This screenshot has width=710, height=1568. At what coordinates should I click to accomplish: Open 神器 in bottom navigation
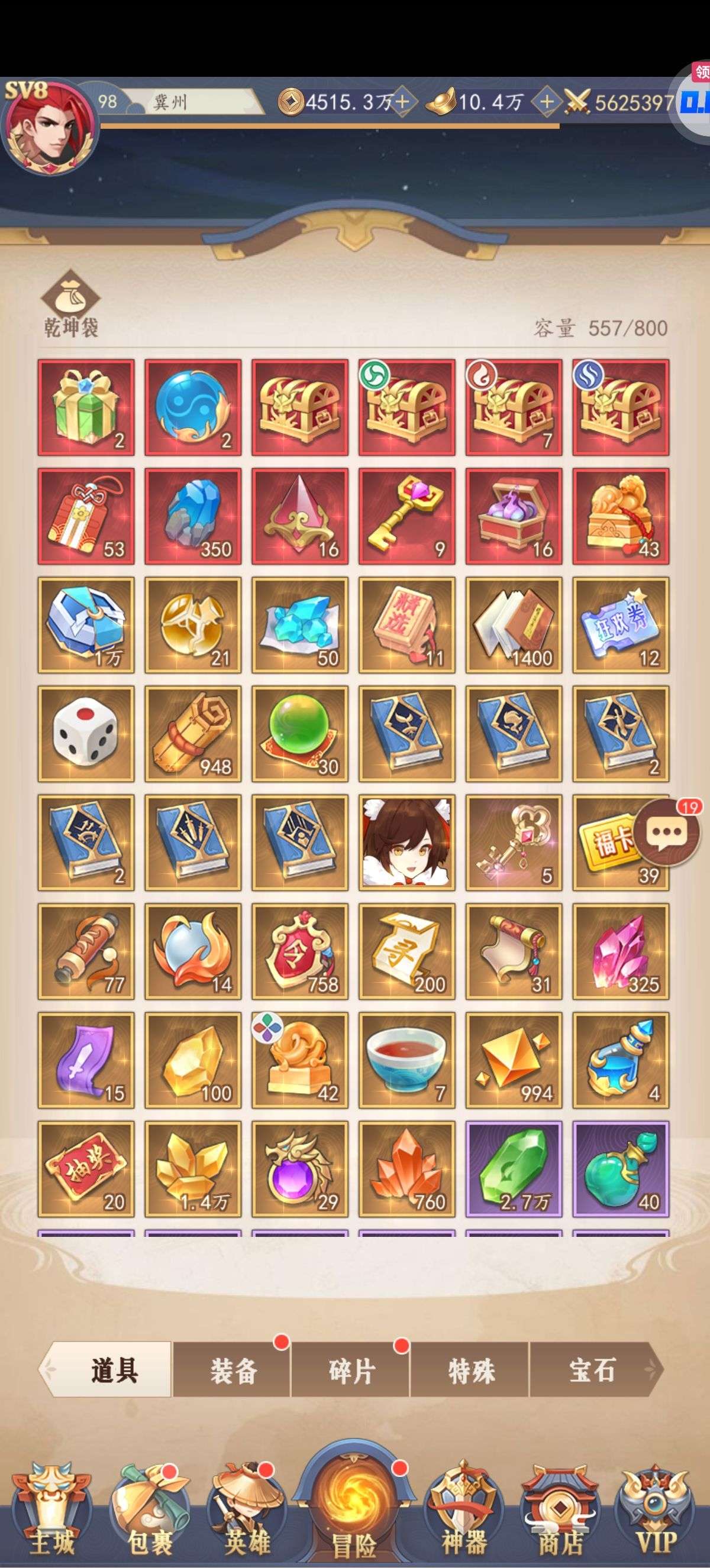pos(463,1515)
